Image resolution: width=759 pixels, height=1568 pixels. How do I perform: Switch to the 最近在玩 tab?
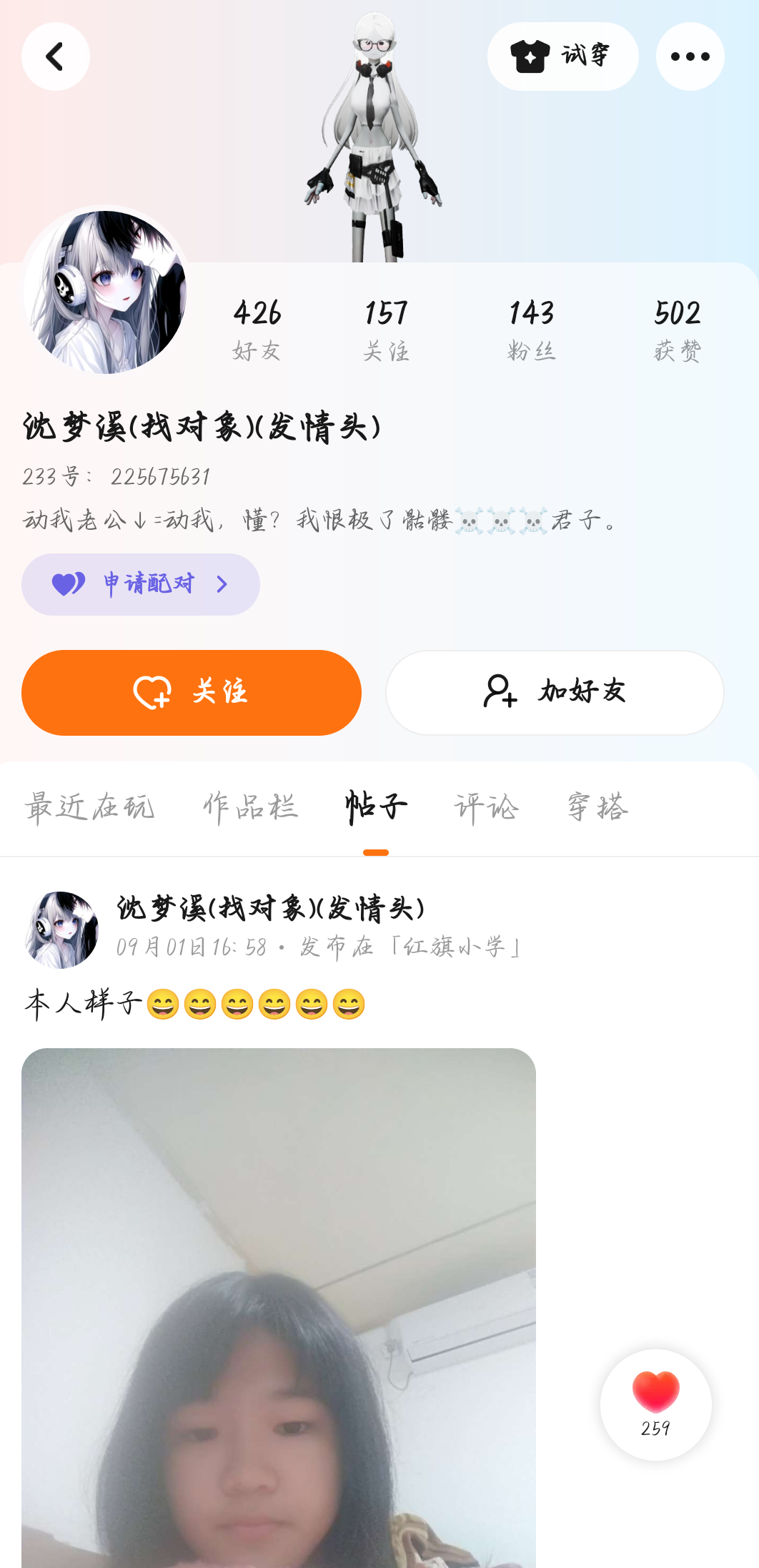coord(89,807)
